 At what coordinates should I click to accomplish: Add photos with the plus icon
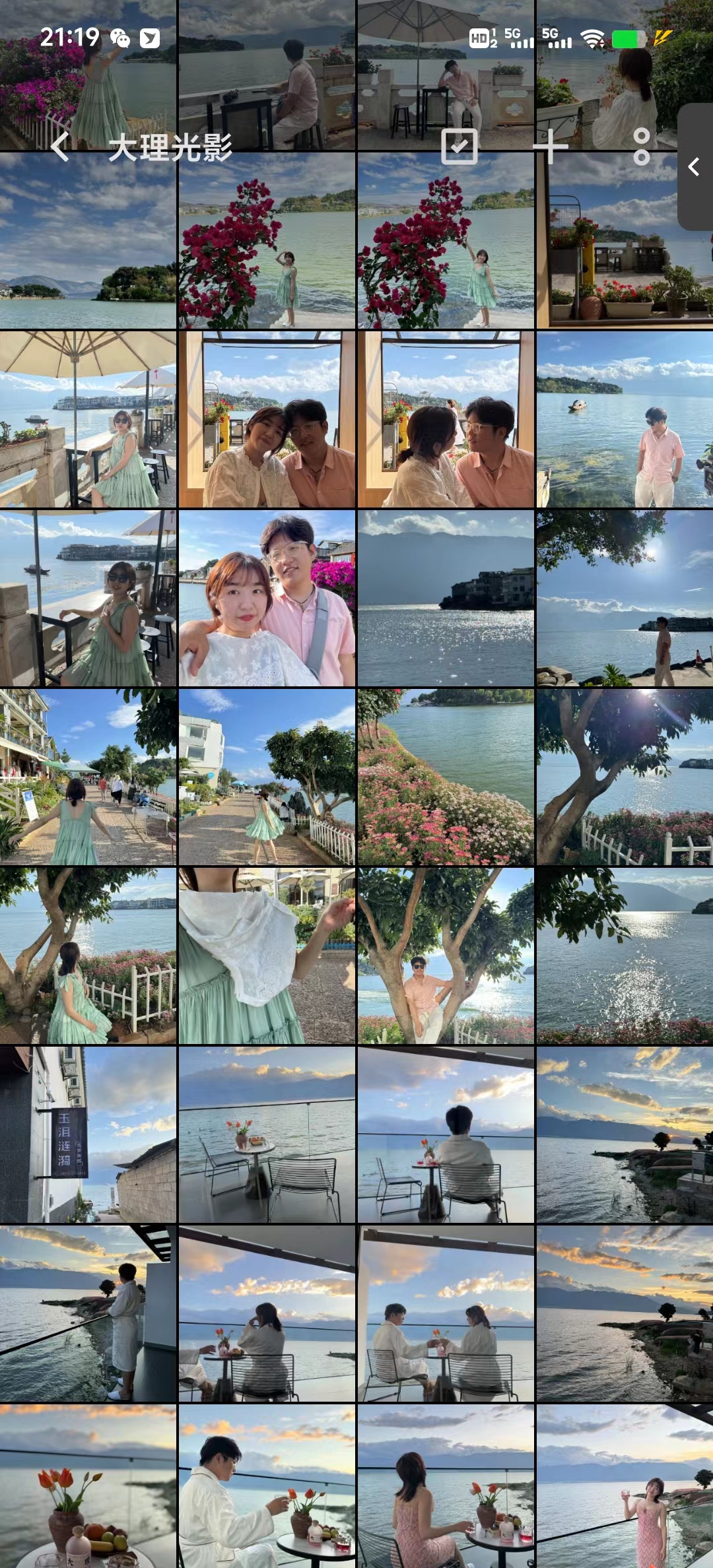click(551, 147)
